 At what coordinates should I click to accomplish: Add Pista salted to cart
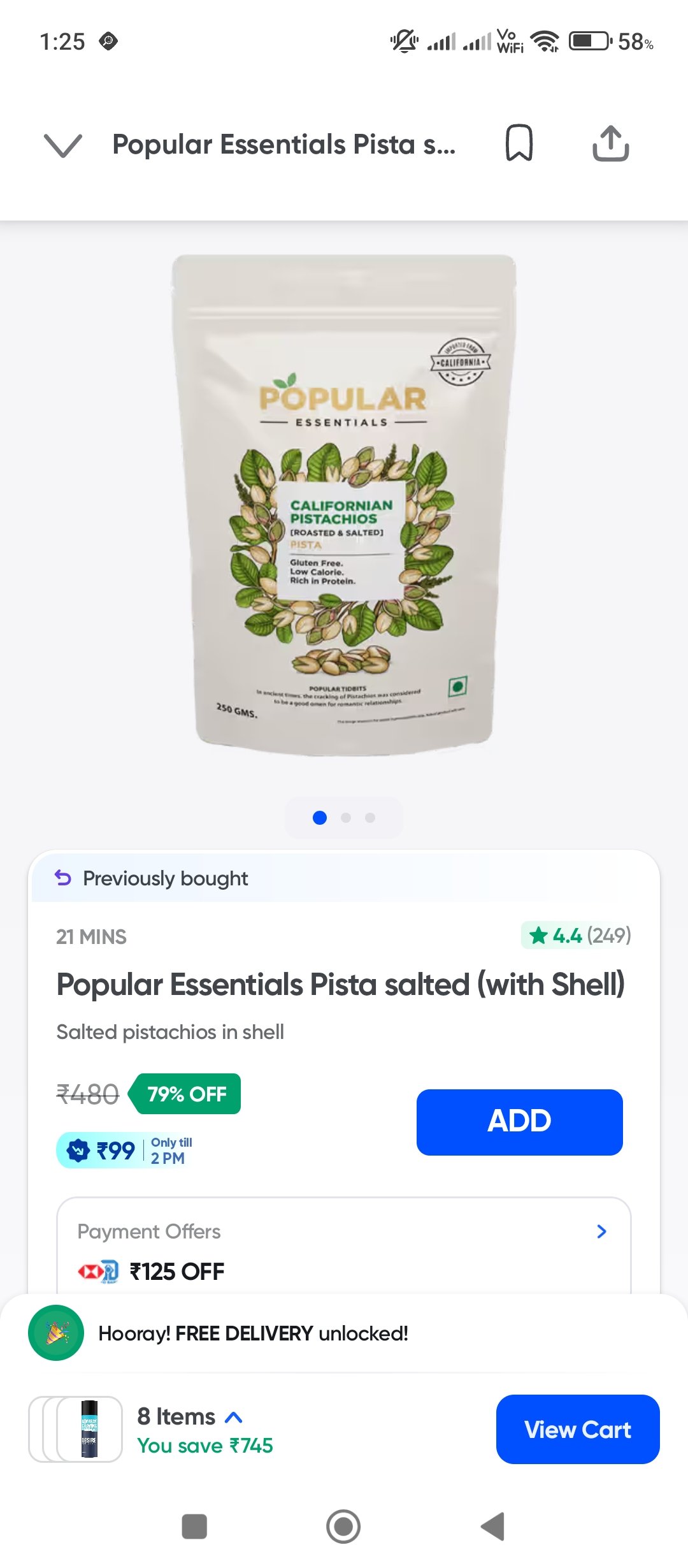[519, 1121]
